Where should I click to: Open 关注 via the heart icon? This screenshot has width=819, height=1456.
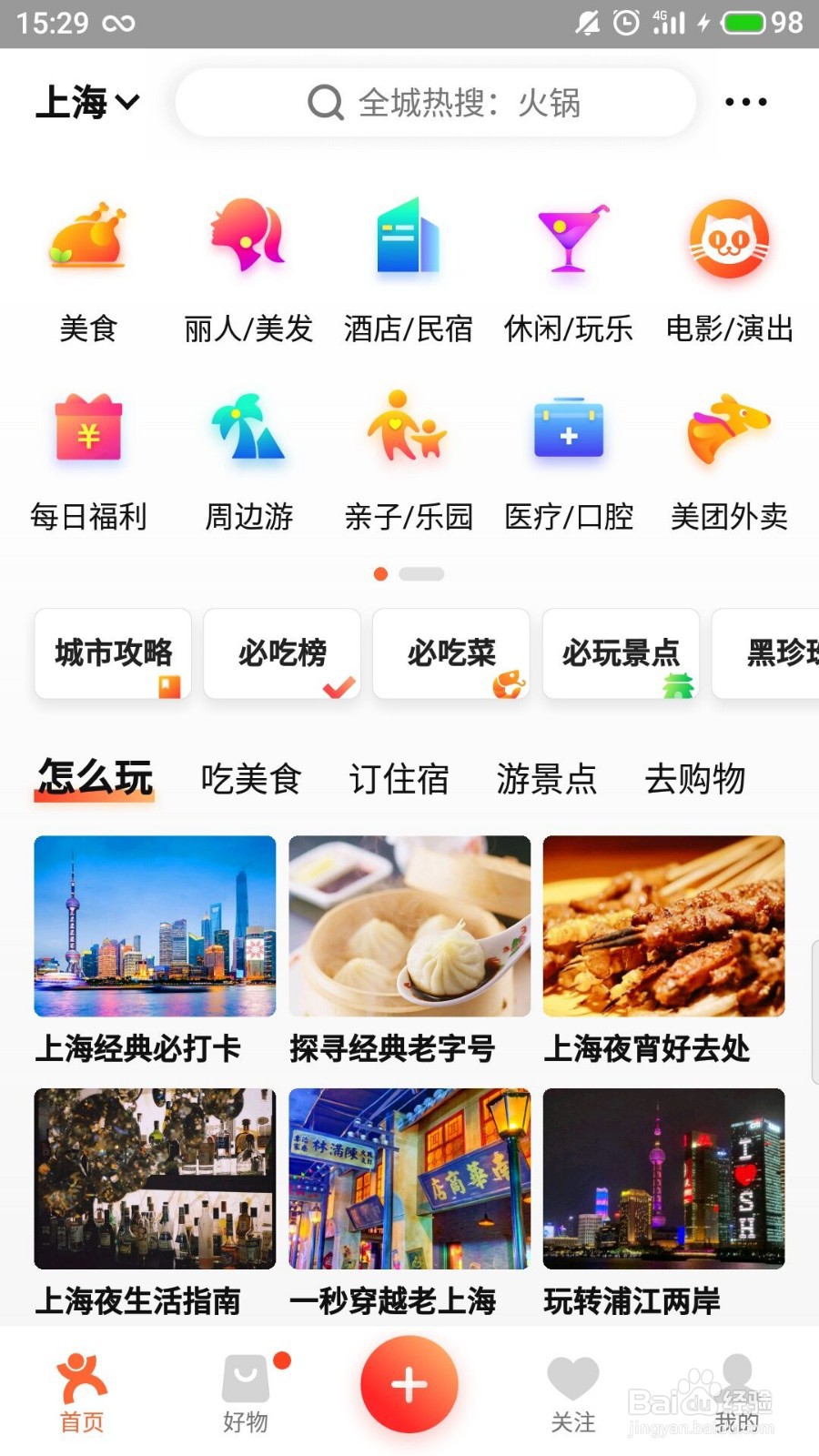(x=572, y=1383)
